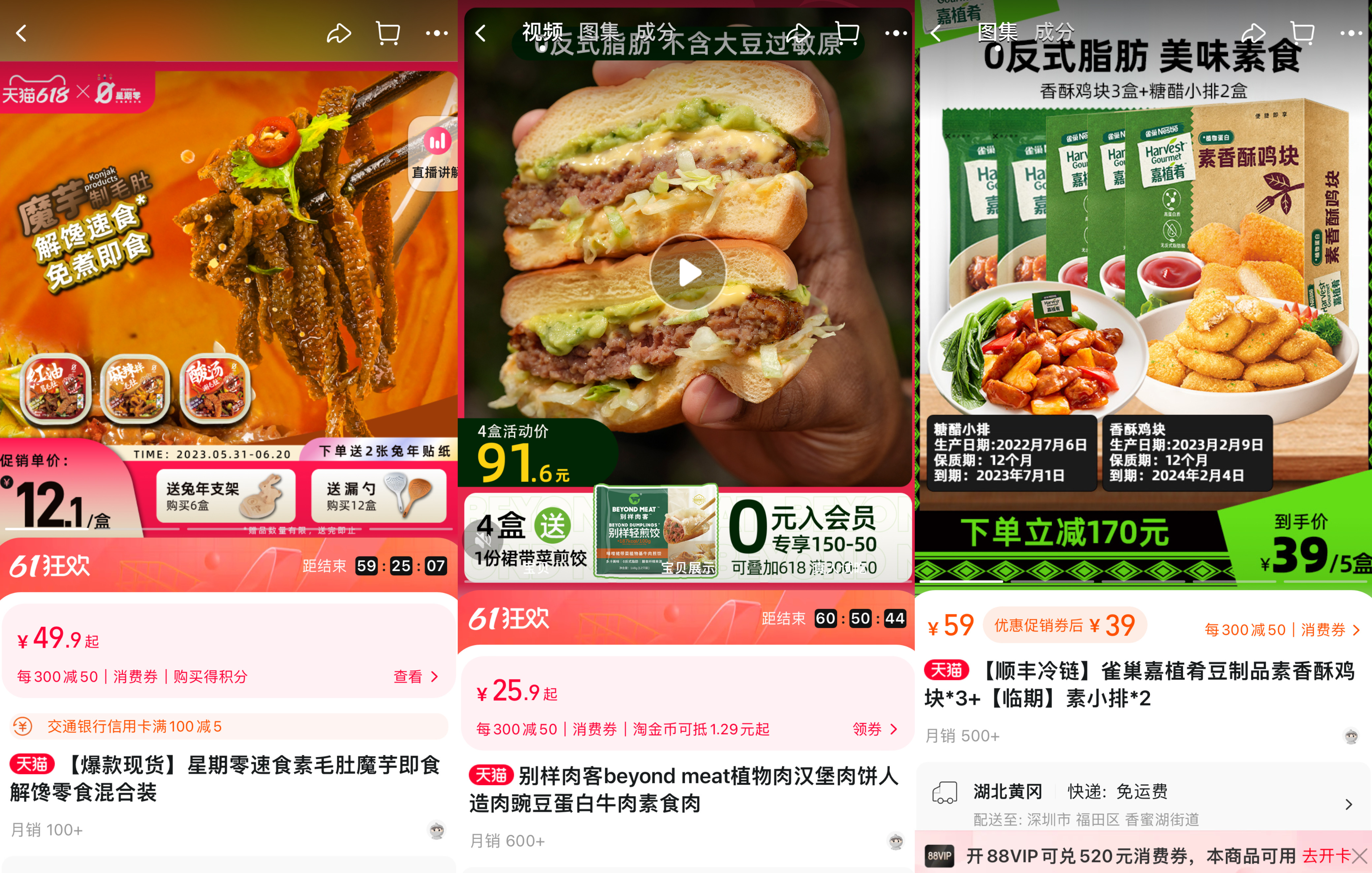This screenshot has width=1372, height=873.
Task: Open the overflow menu on the 星期零 page
Action: pos(436,33)
